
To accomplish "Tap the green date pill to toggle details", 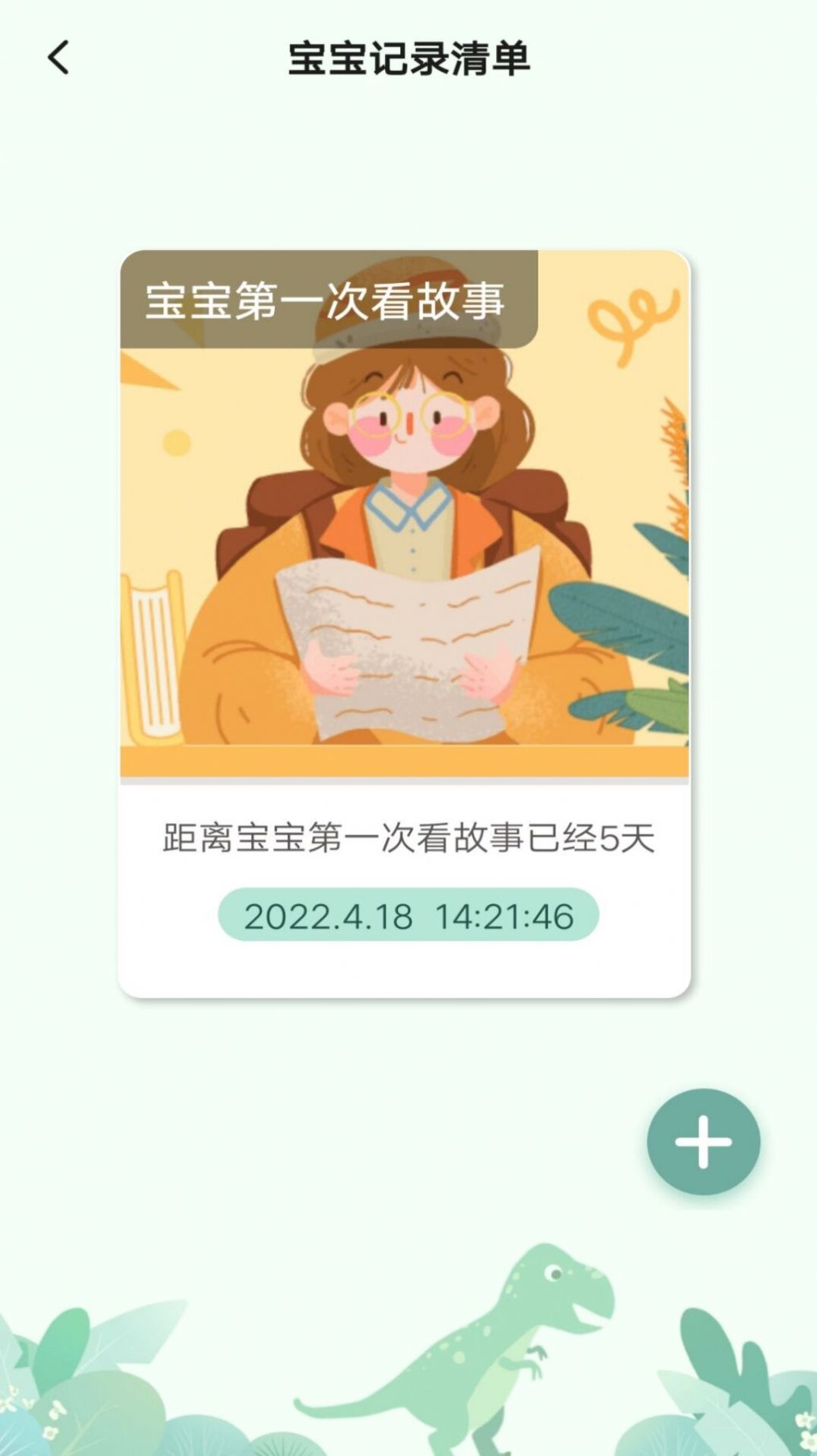I will (x=408, y=917).
